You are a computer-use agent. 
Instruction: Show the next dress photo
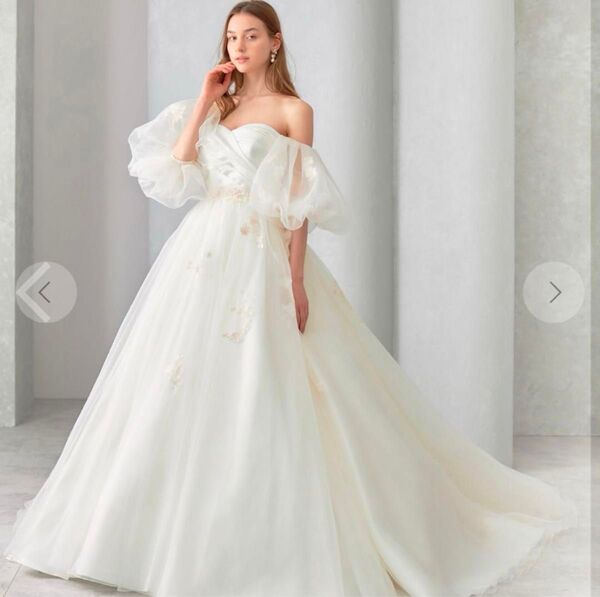[x=553, y=292]
